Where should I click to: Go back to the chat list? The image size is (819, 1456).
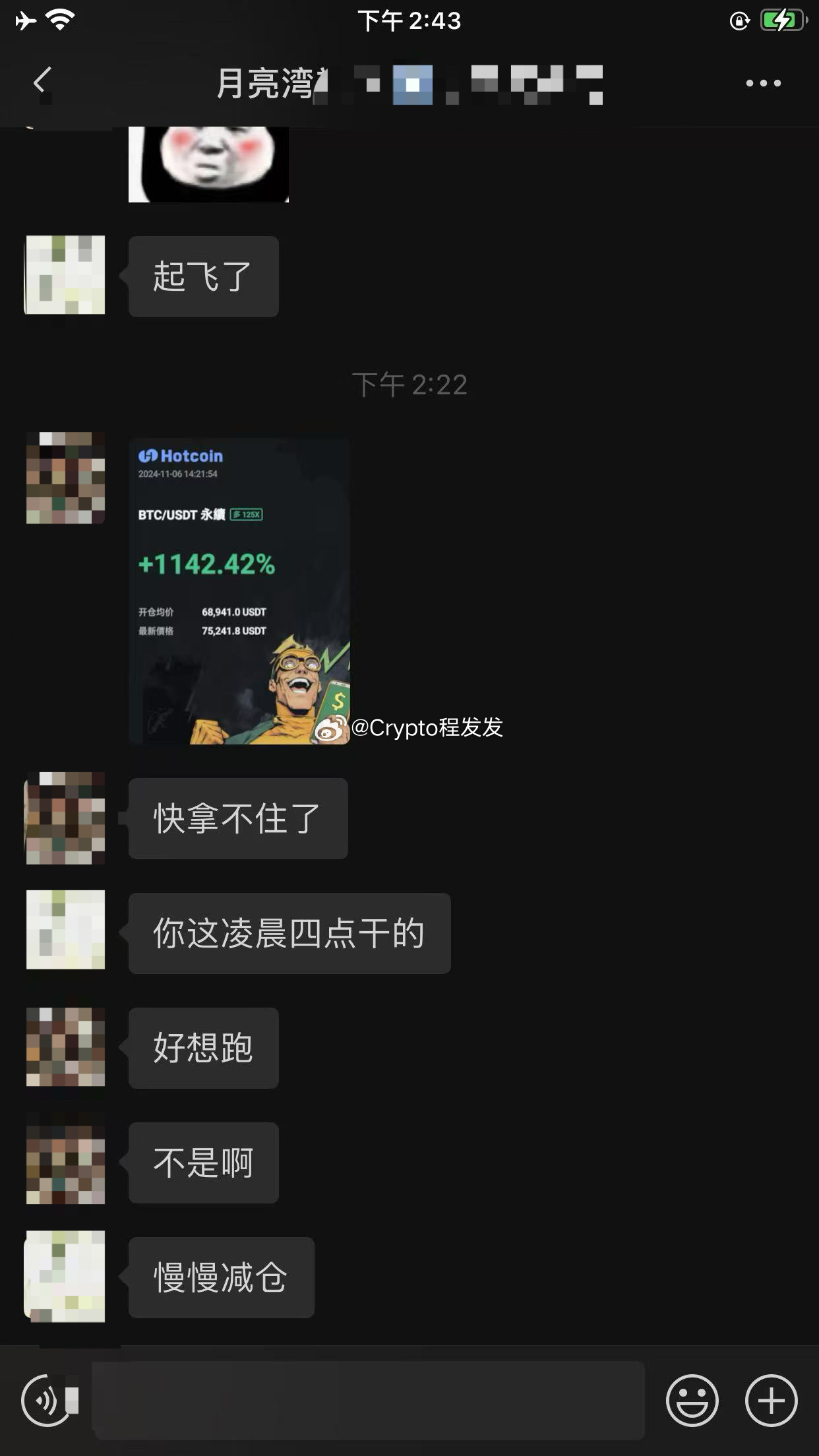click(x=42, y=82)
